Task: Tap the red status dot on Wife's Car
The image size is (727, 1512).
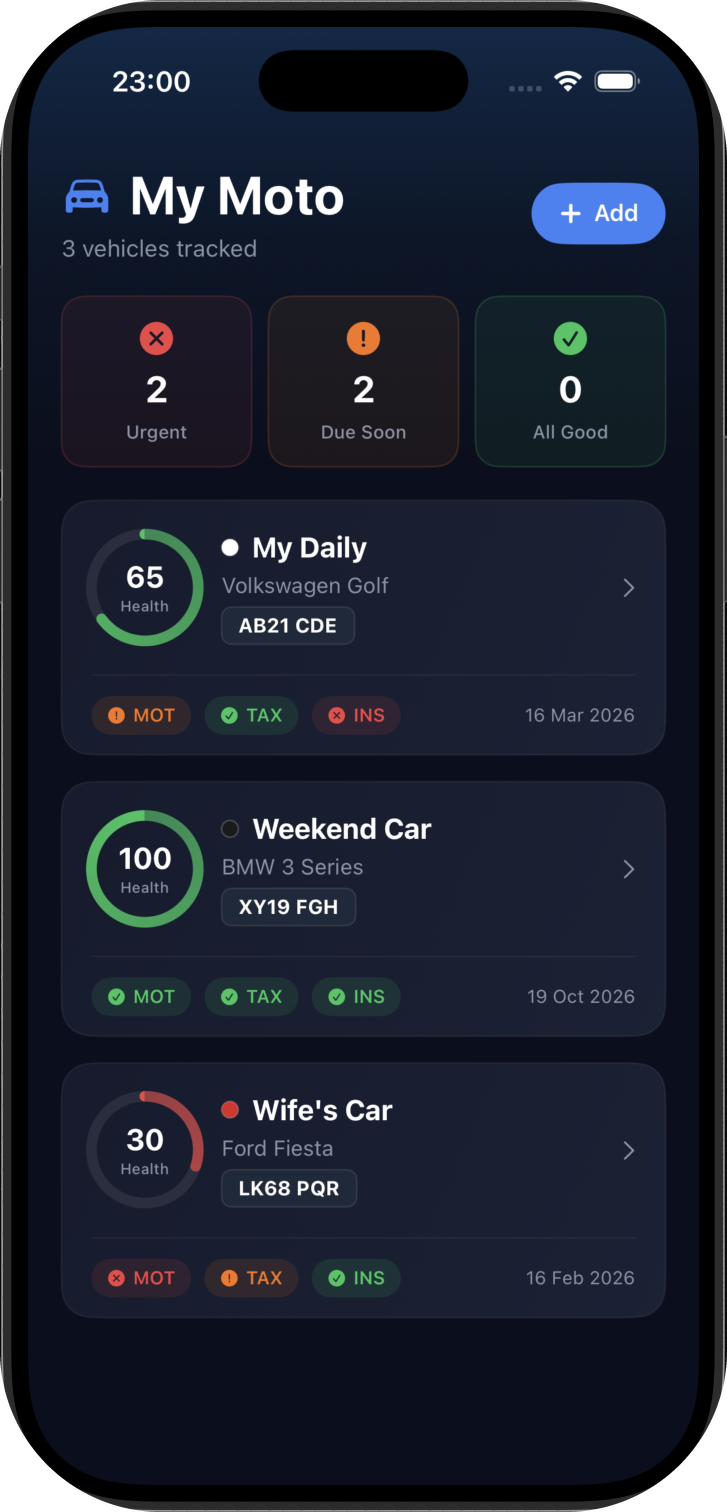Action: click(x=230, y=1109)
